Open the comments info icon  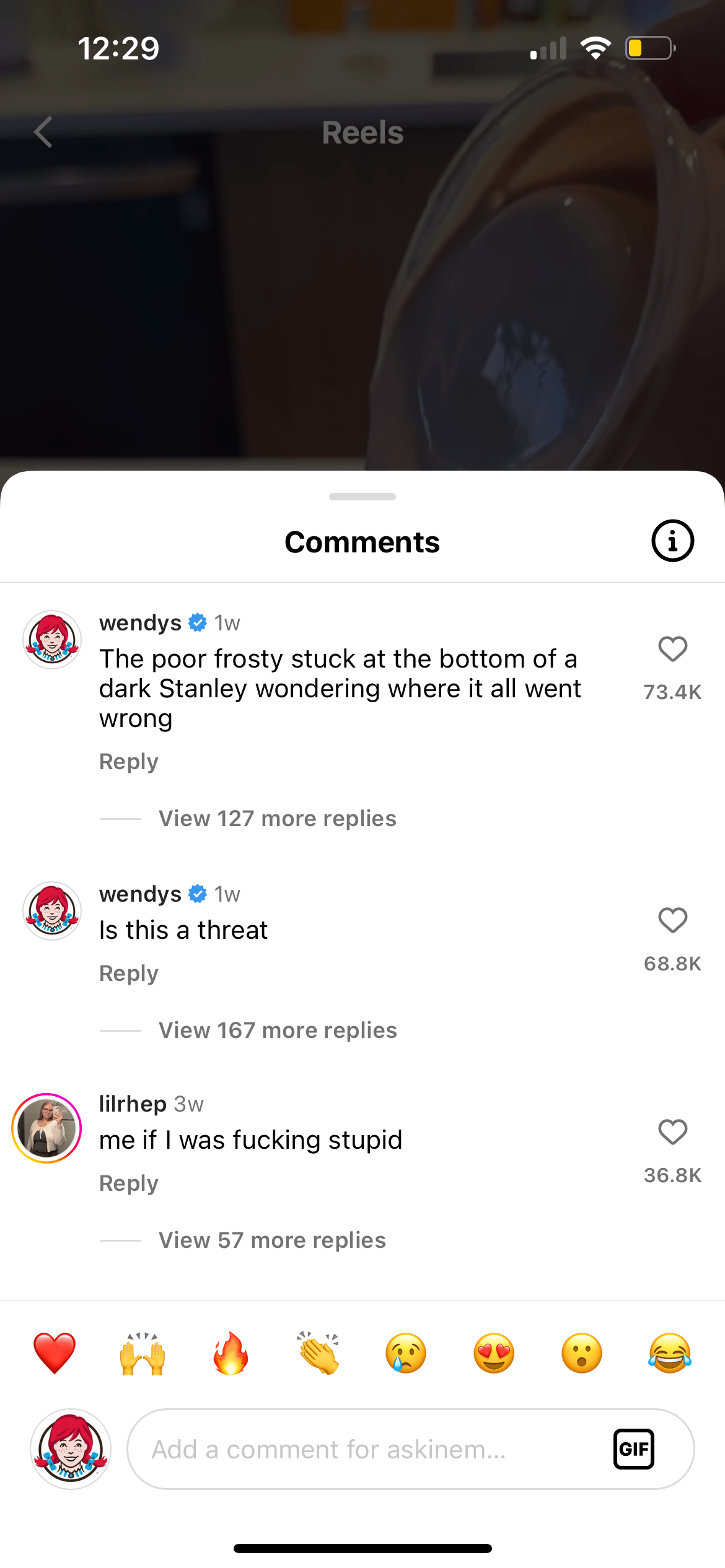tap(672, 541)
